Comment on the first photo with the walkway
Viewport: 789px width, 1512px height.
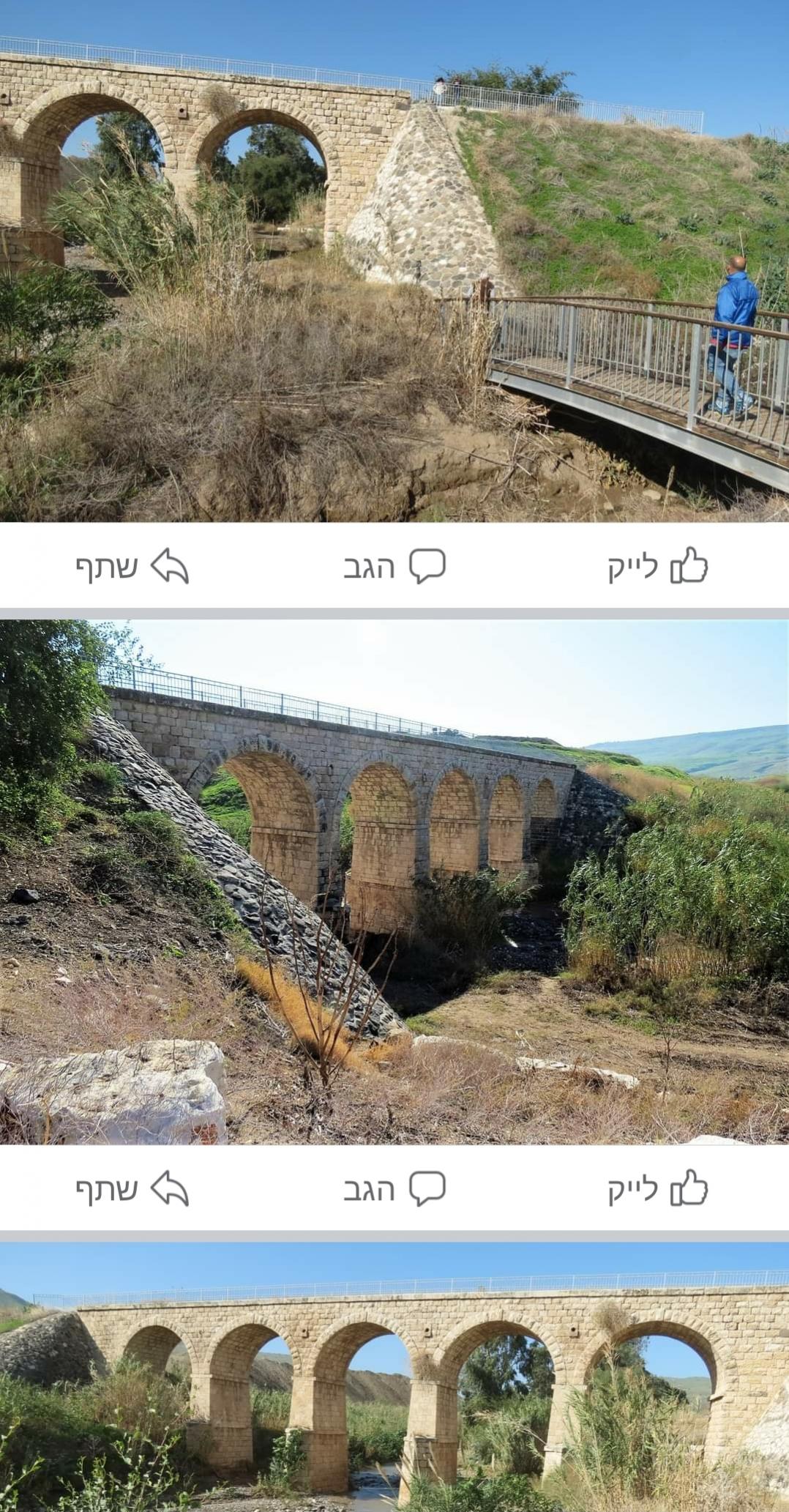coord(394,566)
